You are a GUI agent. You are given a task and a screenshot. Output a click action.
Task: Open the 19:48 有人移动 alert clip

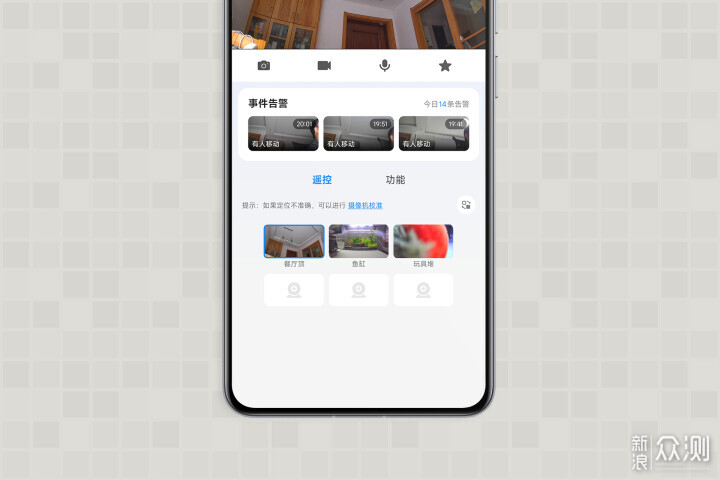(433, 133)
